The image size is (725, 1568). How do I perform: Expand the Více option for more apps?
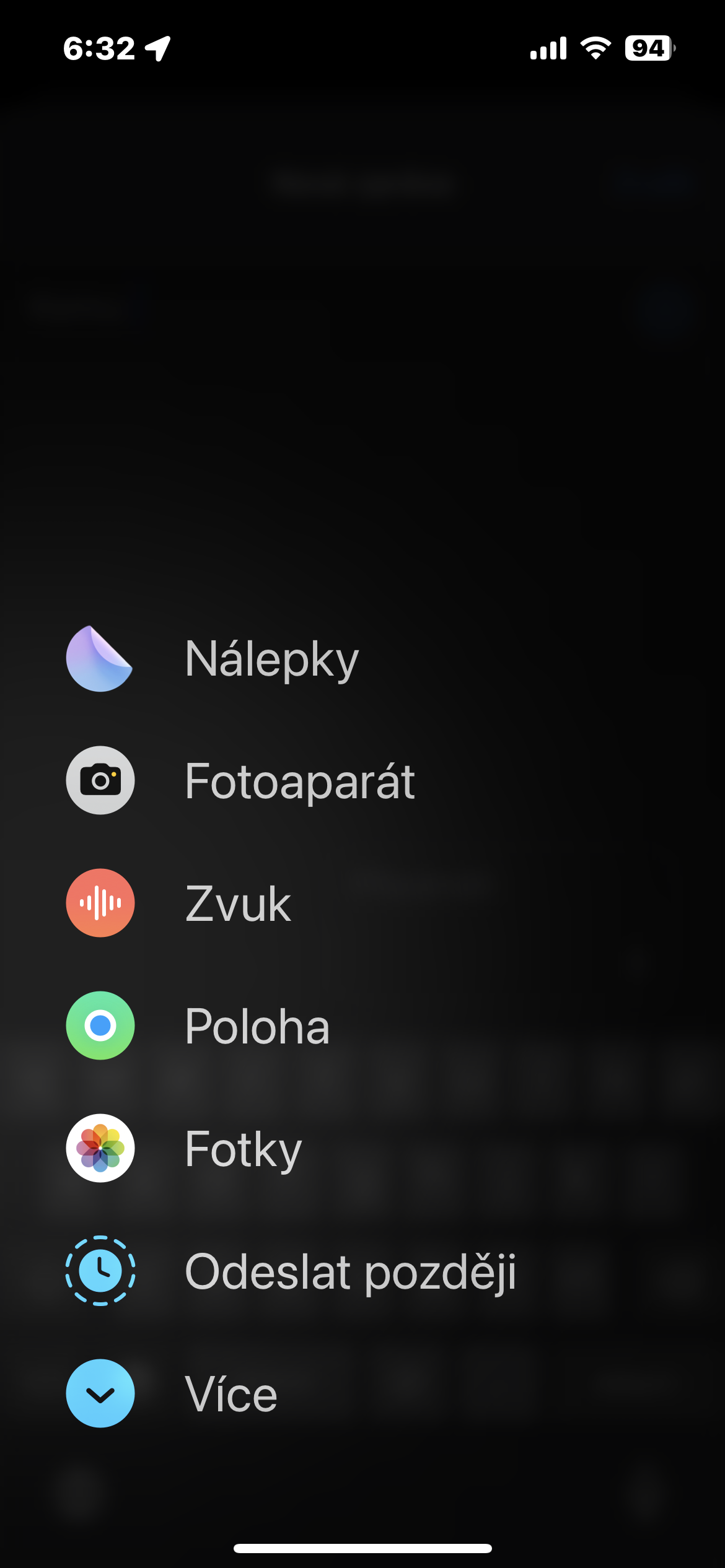pyautogui.click(x=172, y=1393)
